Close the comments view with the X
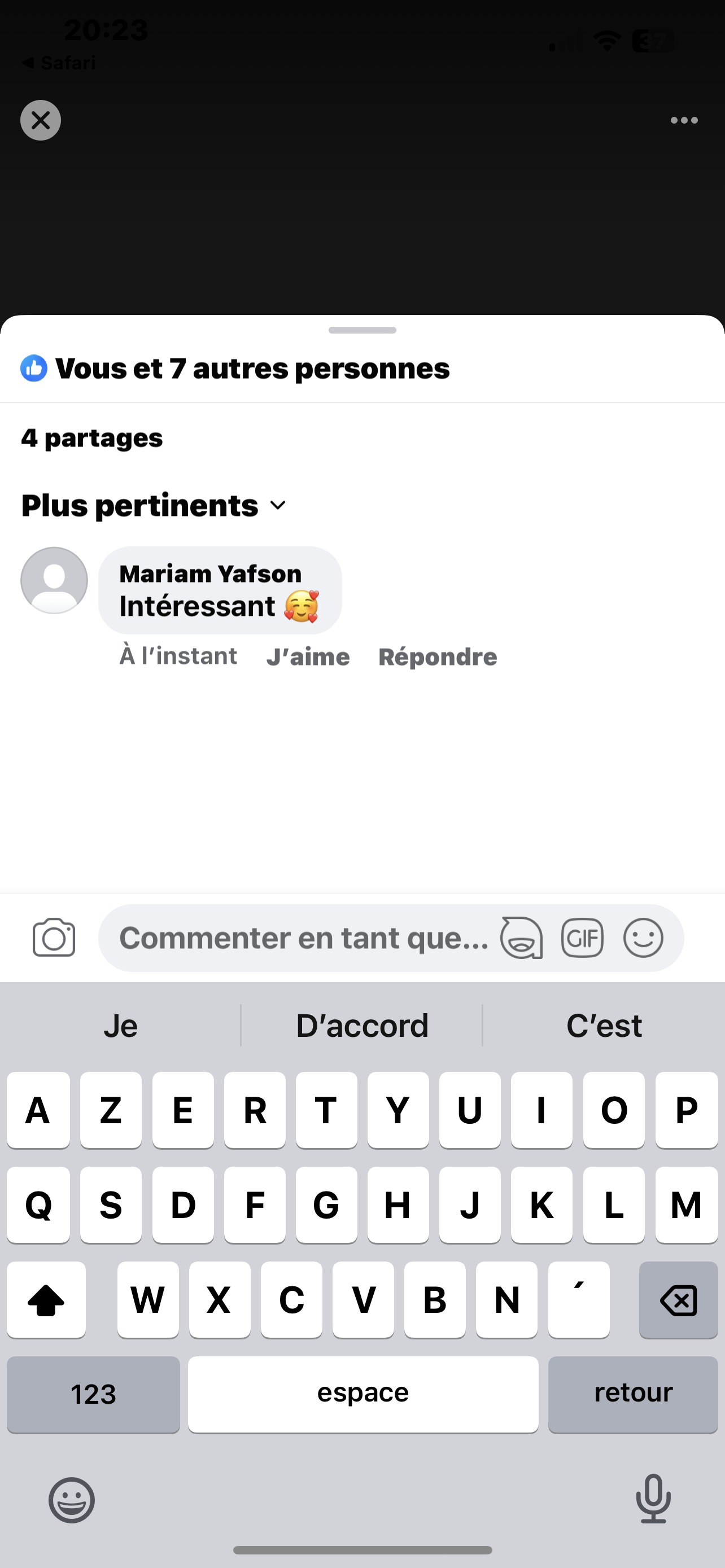The width and height of the screenshot is (725, 1568). coord(40,120)
